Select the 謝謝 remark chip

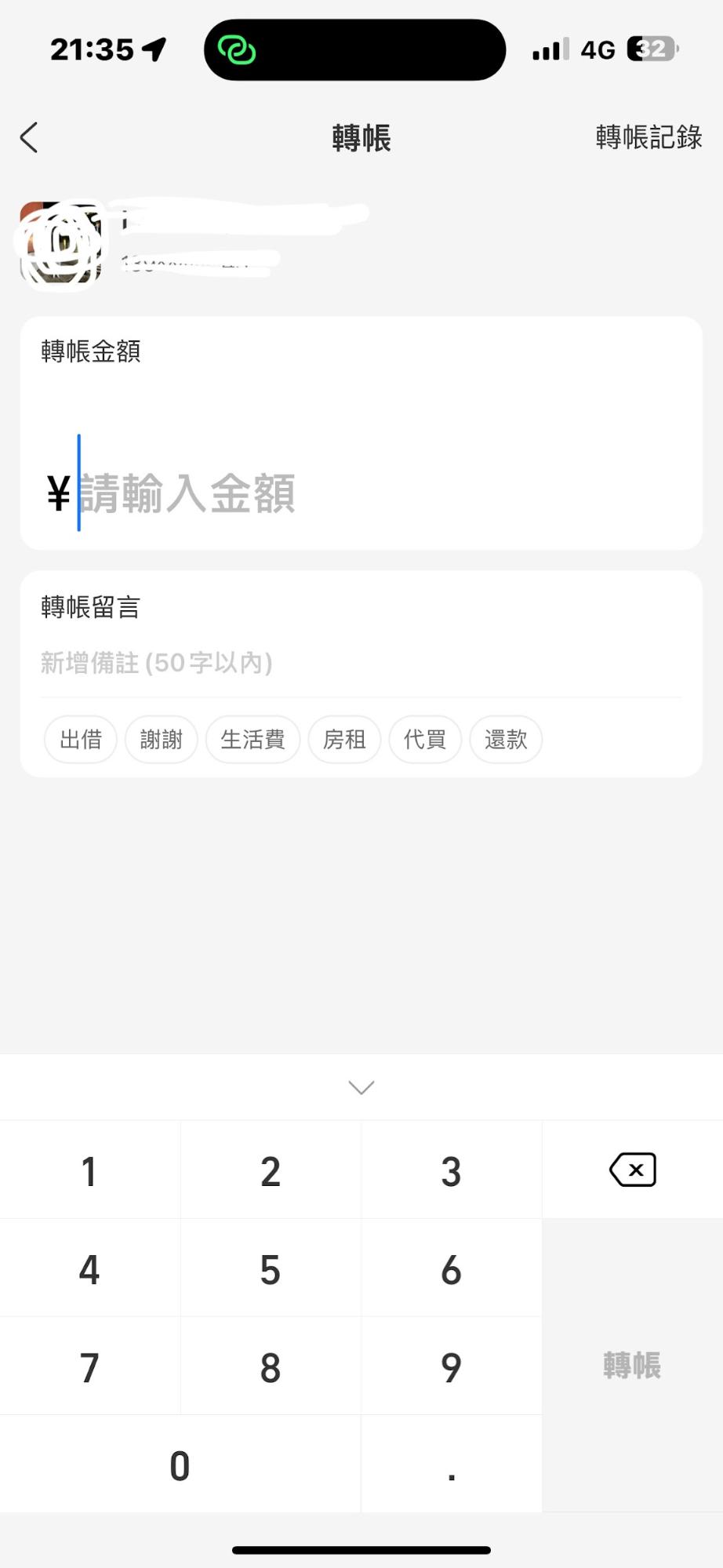(x=161, y=739)
